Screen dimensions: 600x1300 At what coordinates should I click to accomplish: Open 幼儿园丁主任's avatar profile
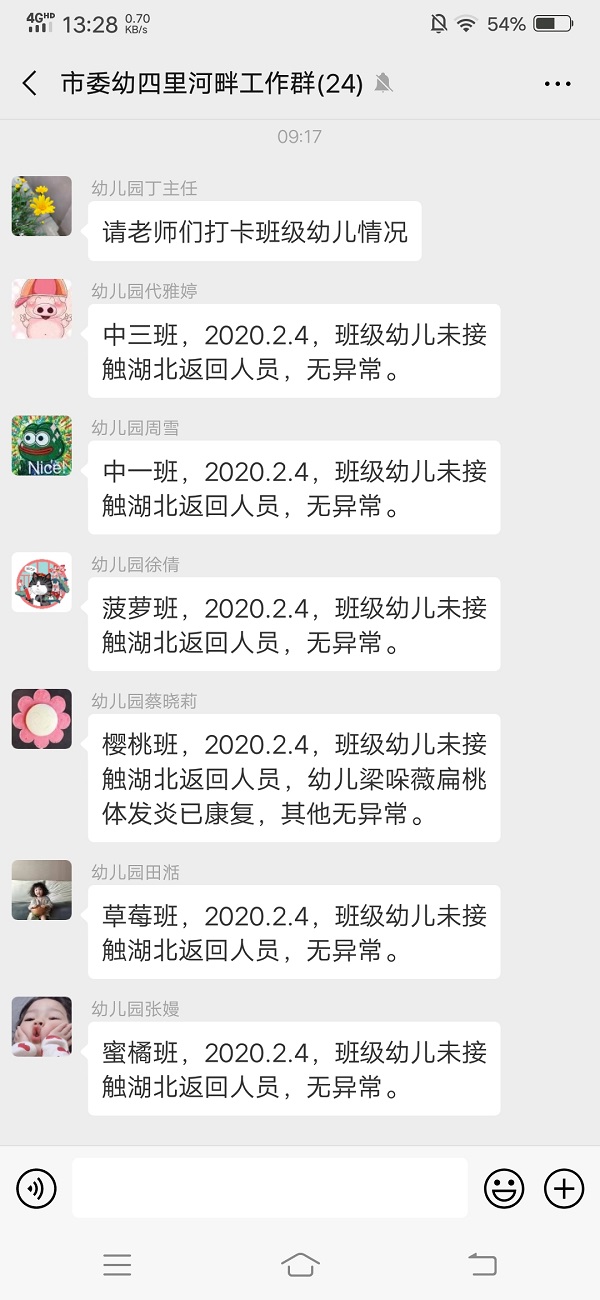pos(42,207)
